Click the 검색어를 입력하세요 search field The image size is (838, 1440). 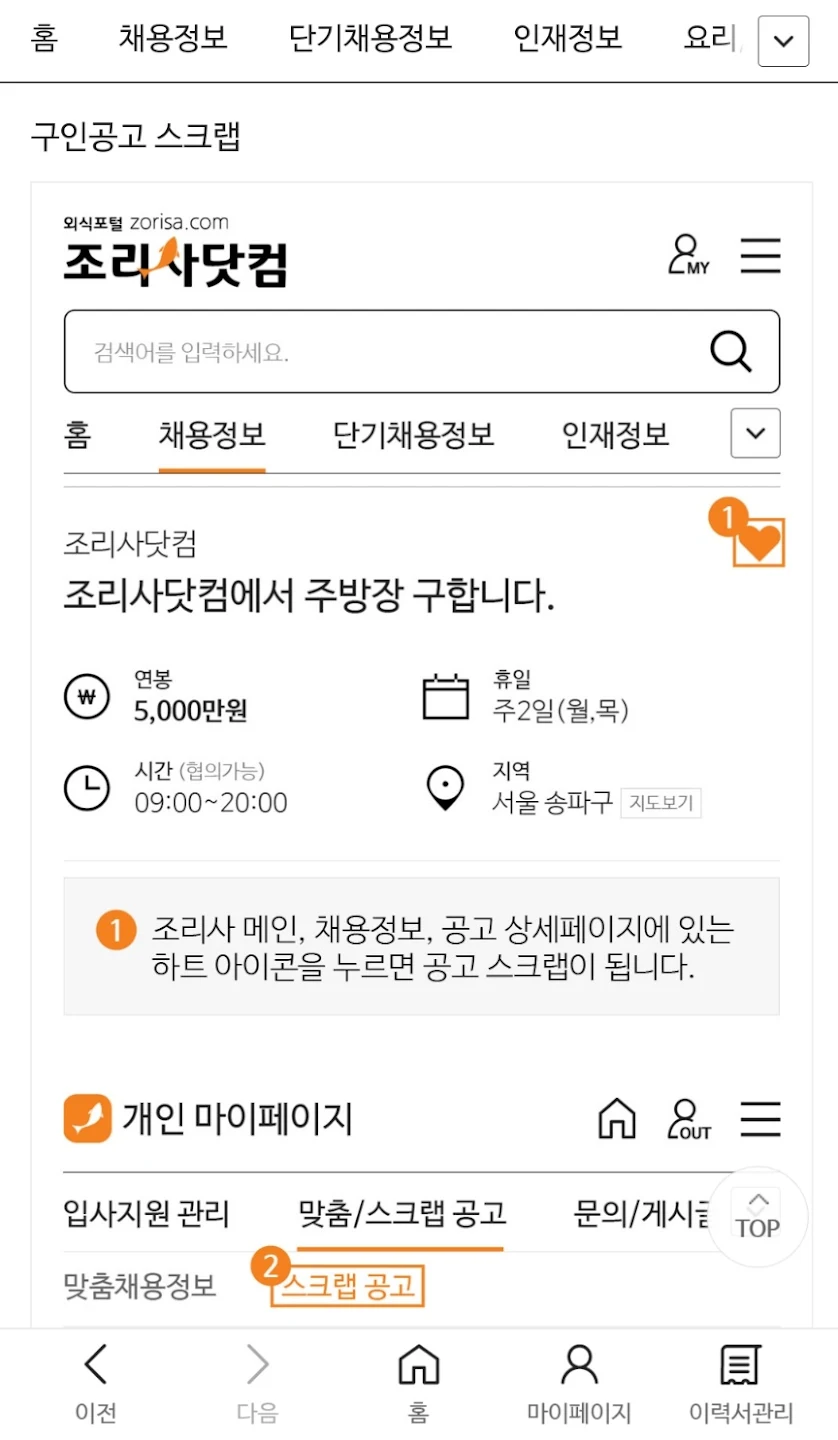point(300,351)
